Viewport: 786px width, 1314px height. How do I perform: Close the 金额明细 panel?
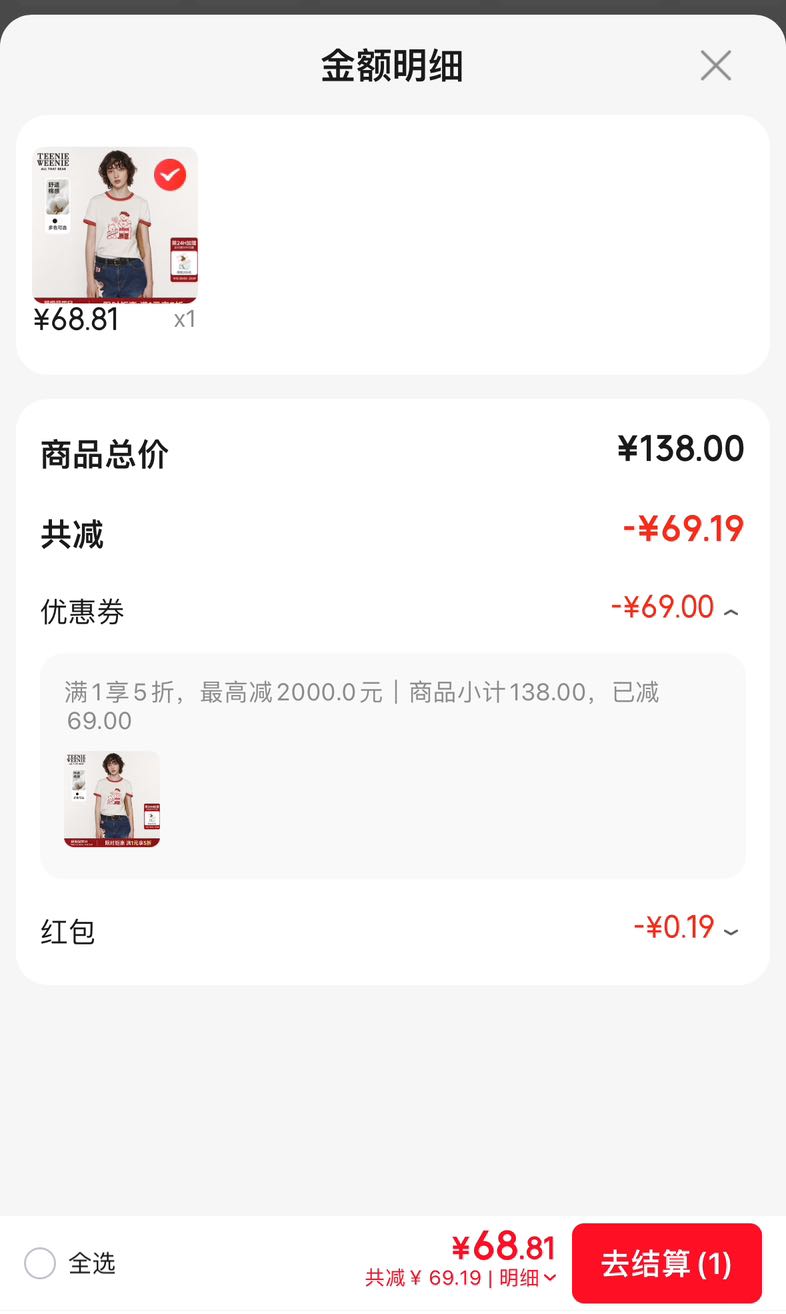pyautogui.click(x=715, y=66)
